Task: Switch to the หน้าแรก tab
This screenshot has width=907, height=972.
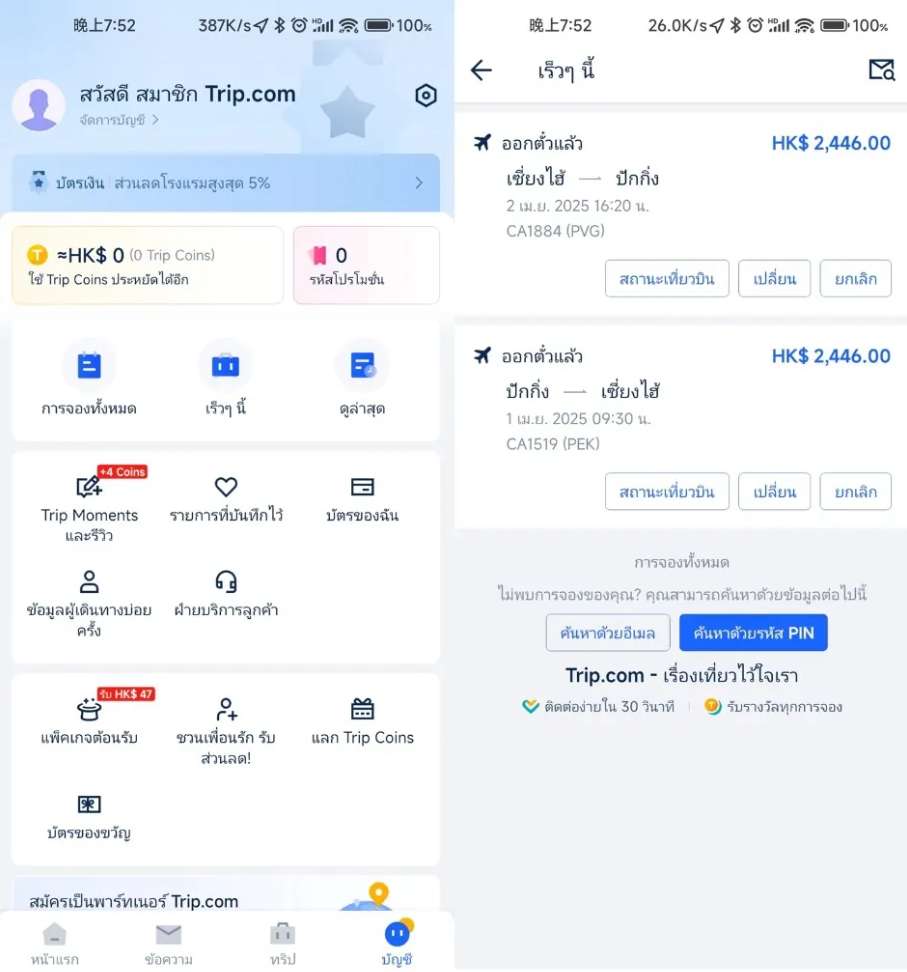Action: pos(54,944)
